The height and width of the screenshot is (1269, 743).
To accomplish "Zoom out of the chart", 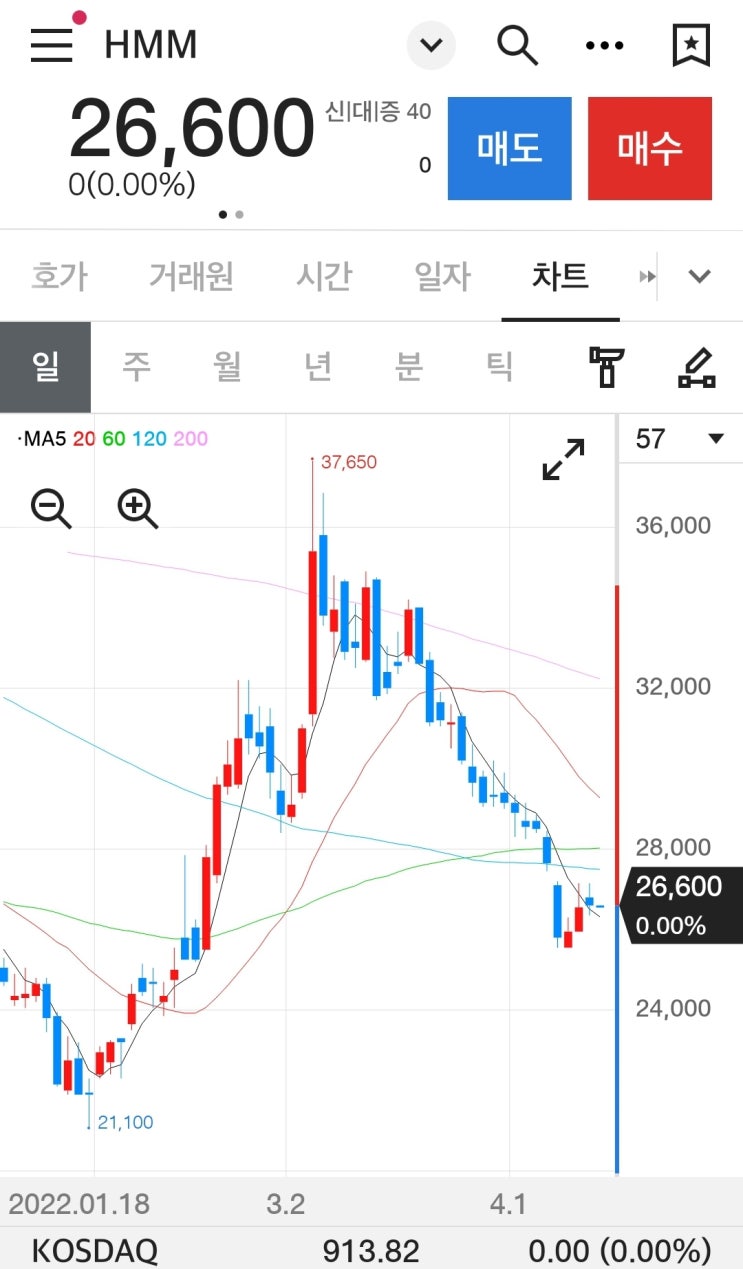I will pos(47,509).
